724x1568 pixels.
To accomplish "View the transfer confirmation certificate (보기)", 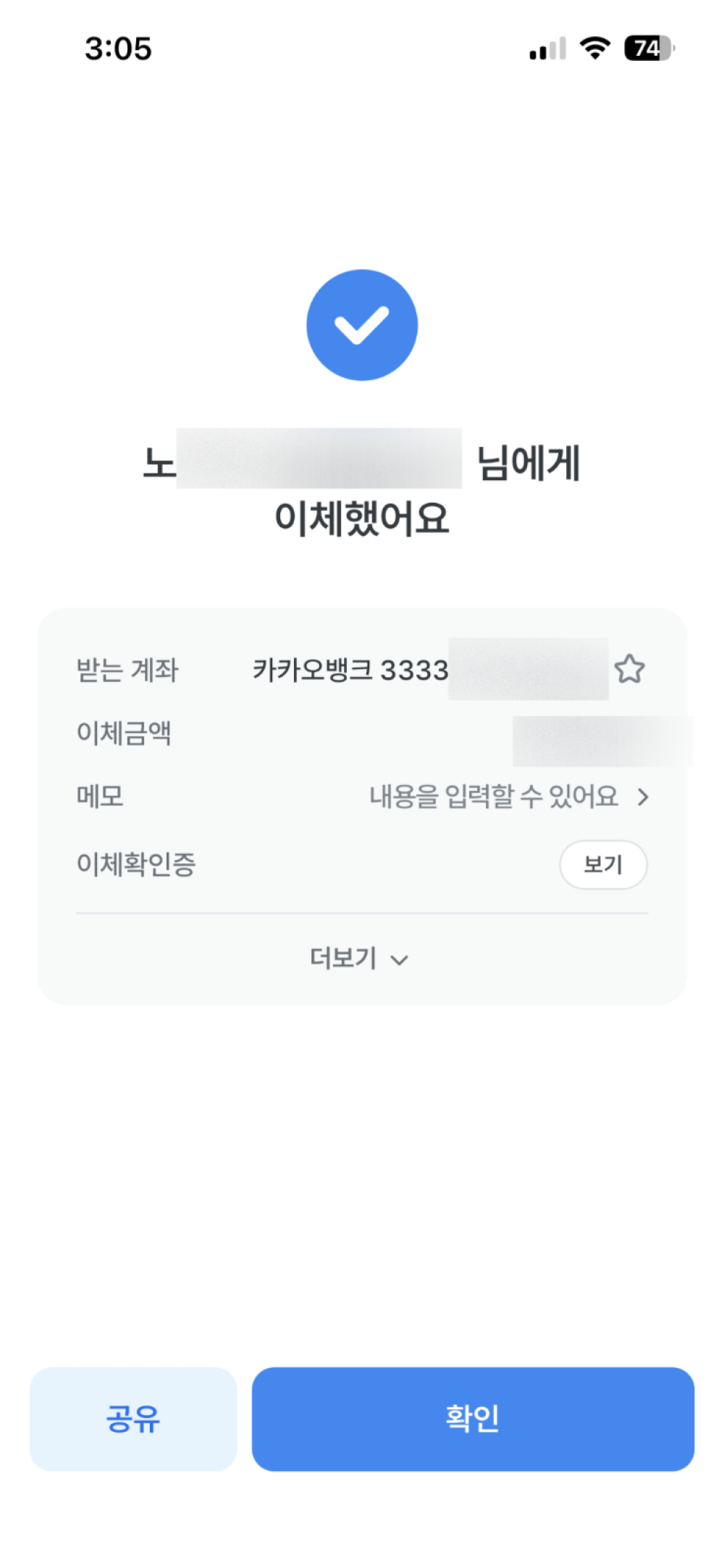I will pos(602,864).
